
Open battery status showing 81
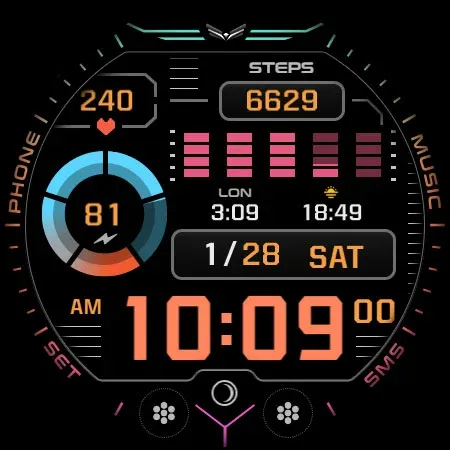click(104, 214)
